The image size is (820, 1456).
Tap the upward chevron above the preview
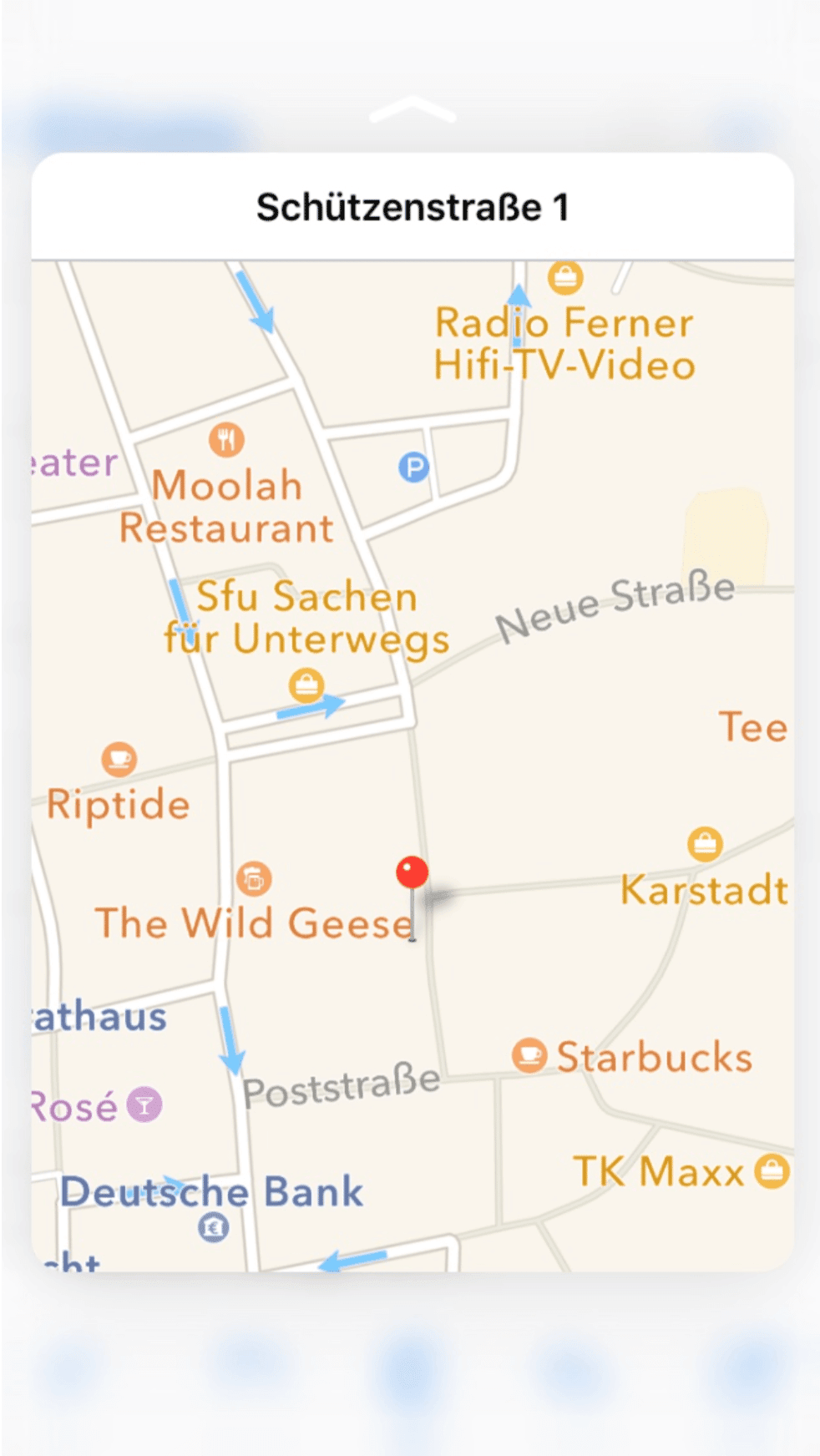412,110
